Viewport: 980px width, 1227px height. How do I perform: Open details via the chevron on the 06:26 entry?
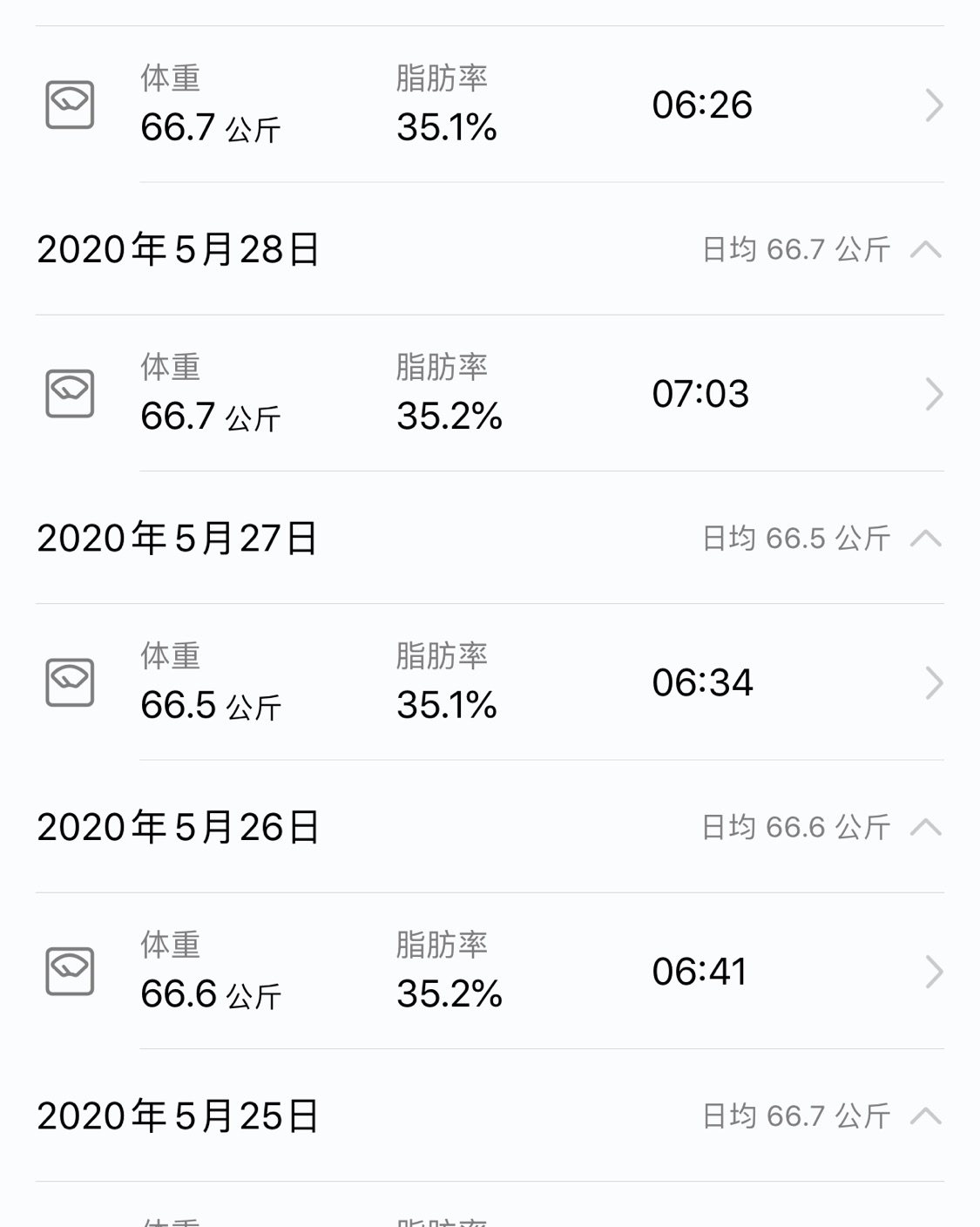point(934,105)
